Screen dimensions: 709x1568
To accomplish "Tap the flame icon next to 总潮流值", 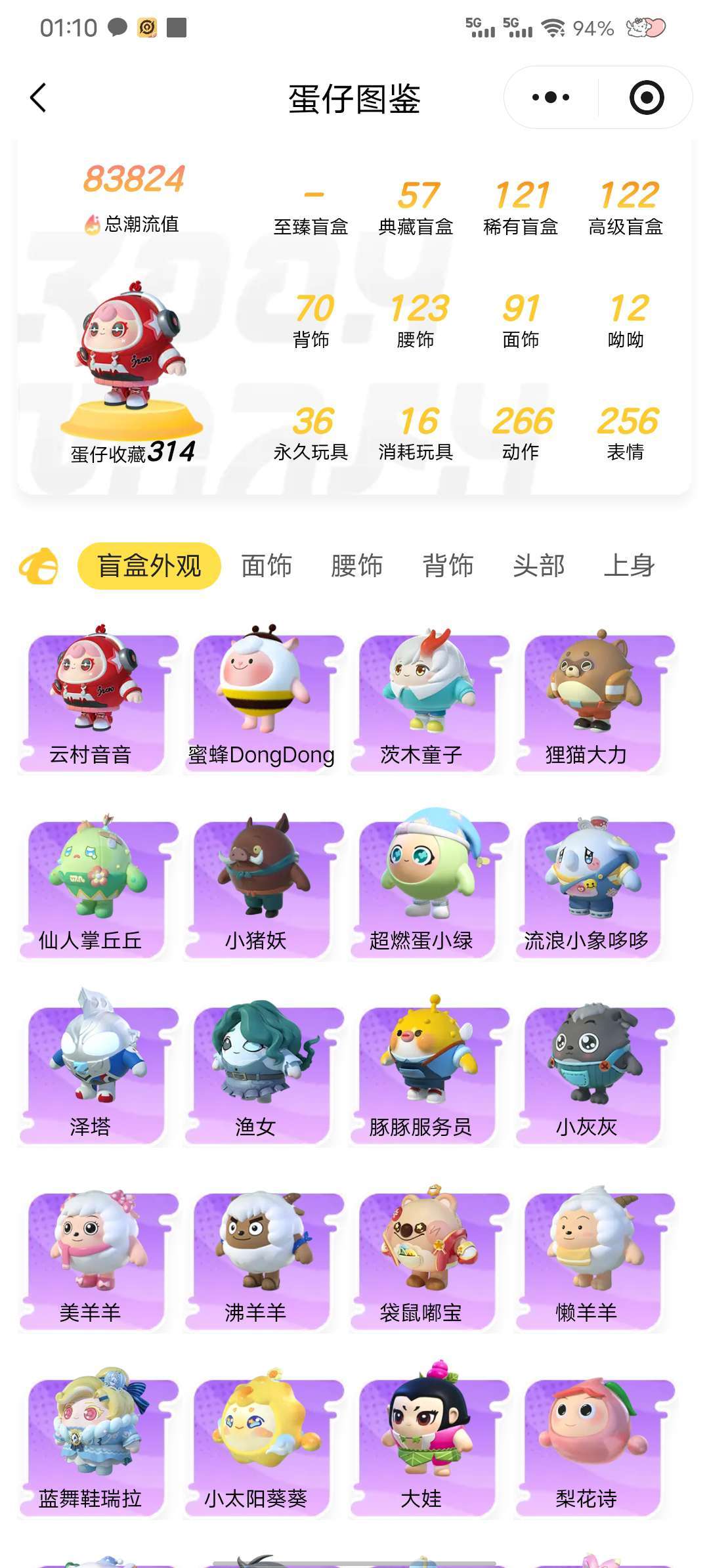I will tap(92, 223).
